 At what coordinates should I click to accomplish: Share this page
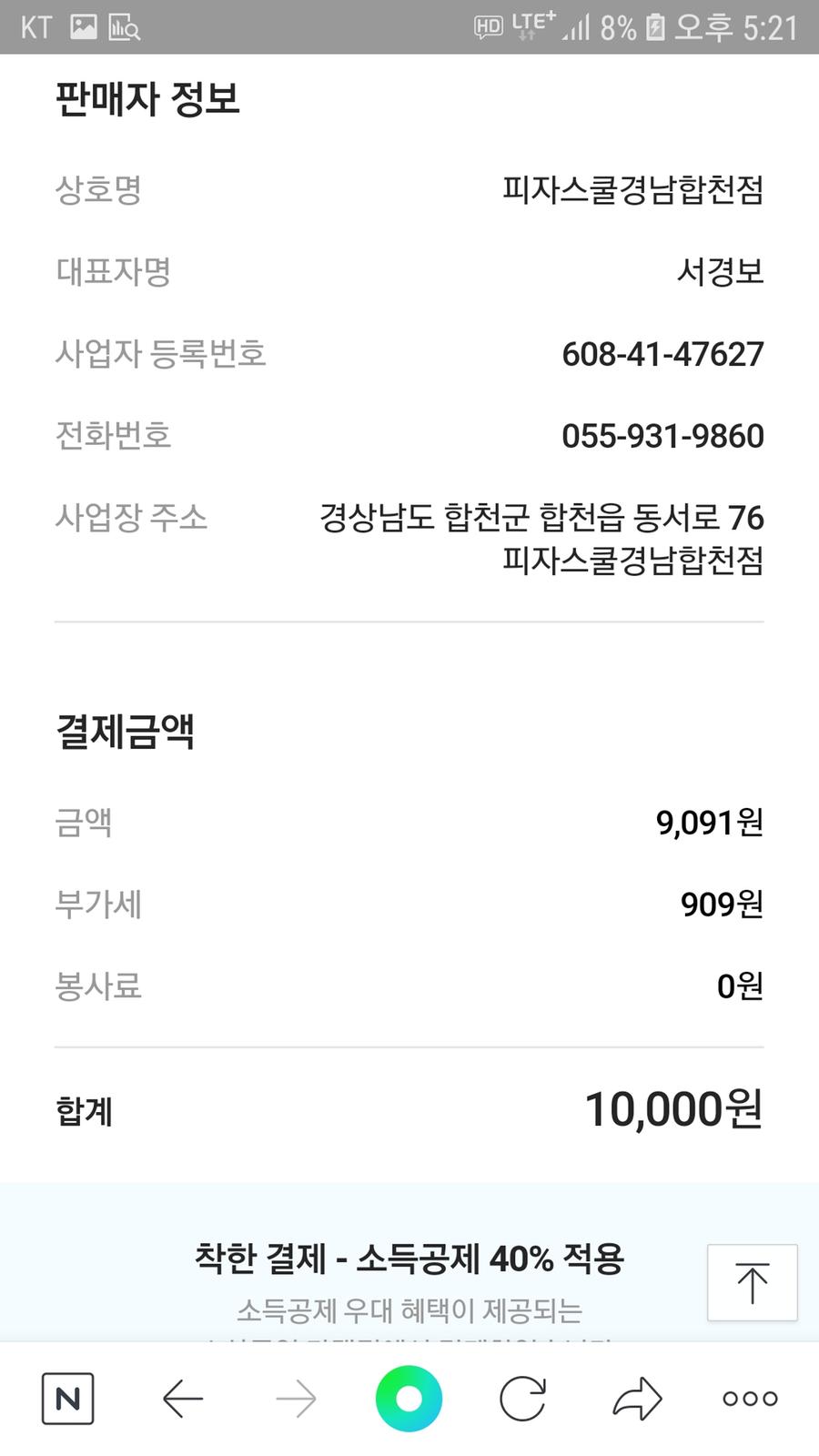[x=636, y=1399]
